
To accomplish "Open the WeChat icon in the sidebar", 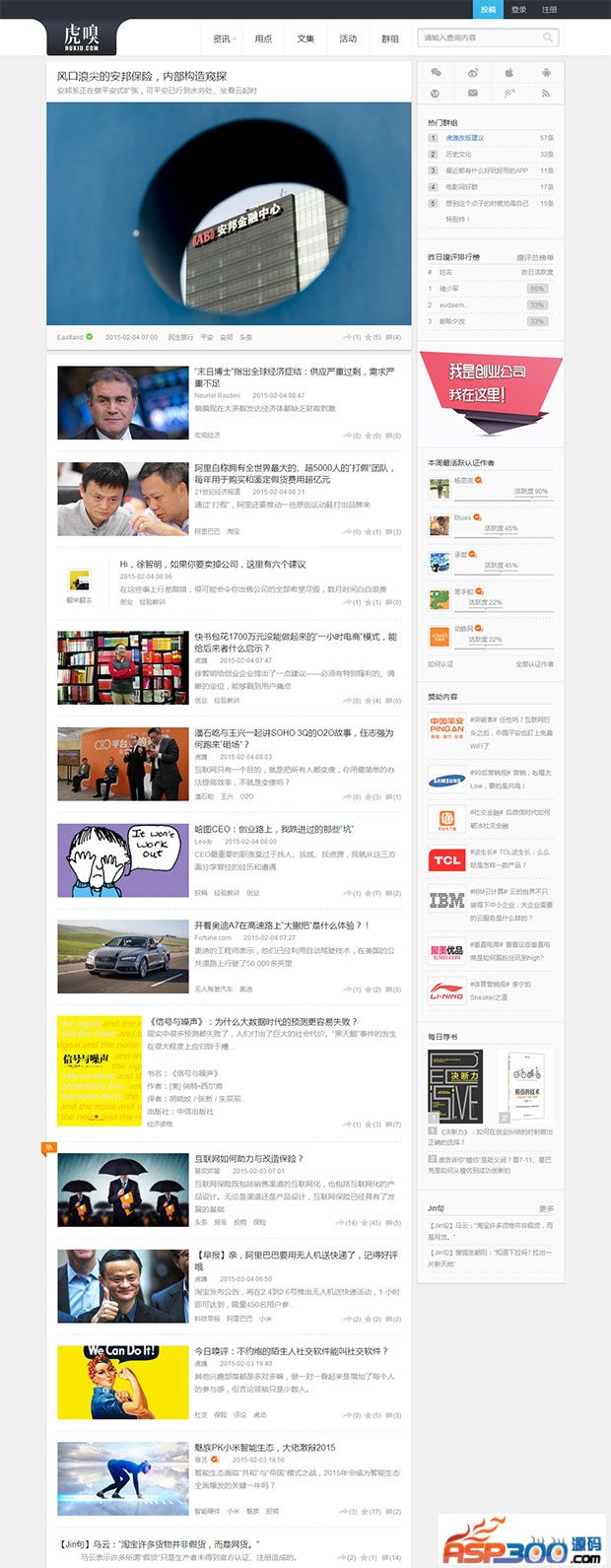I will tap(436, 72).
